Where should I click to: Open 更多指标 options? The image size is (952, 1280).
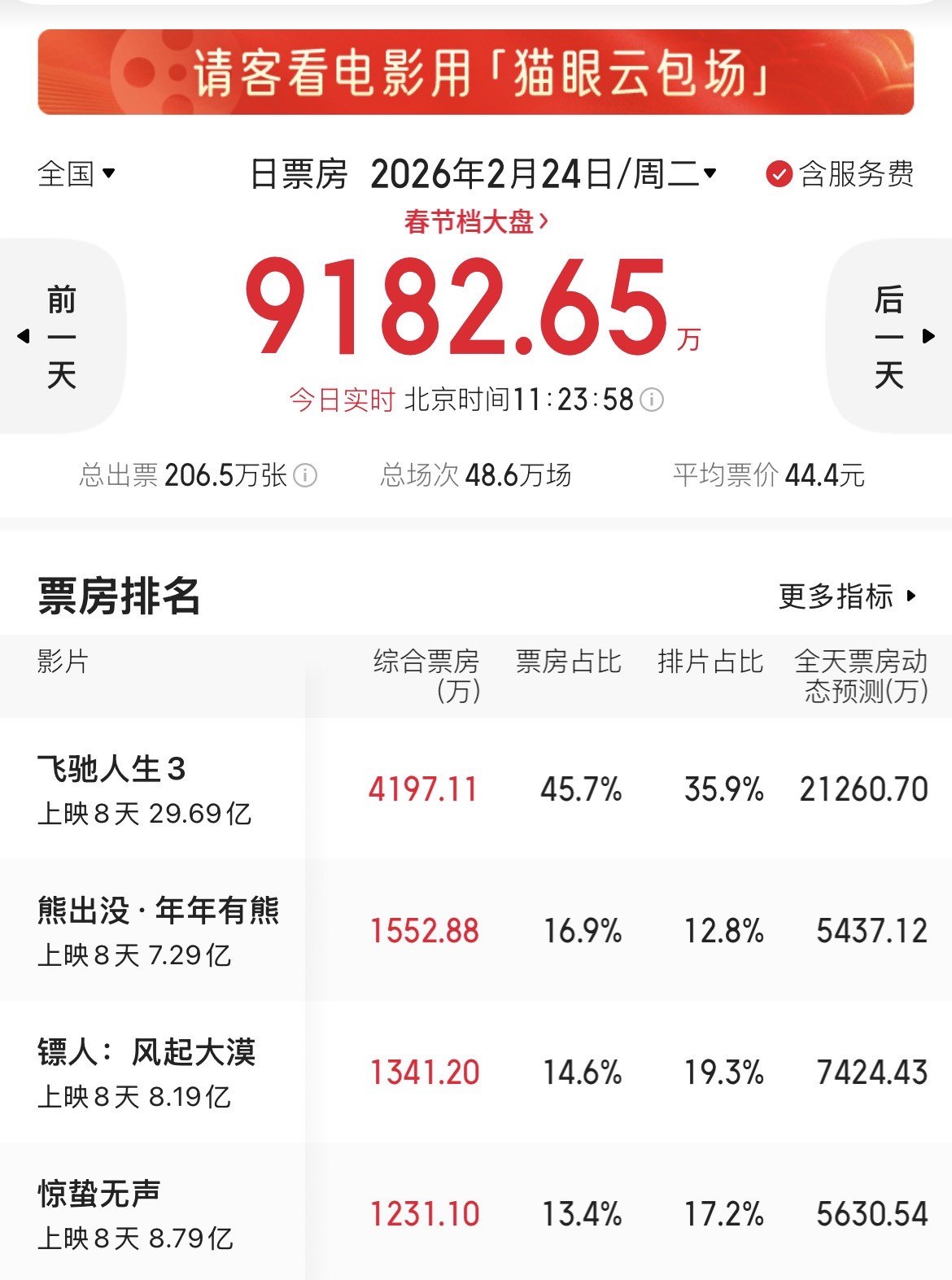[846, 596]
